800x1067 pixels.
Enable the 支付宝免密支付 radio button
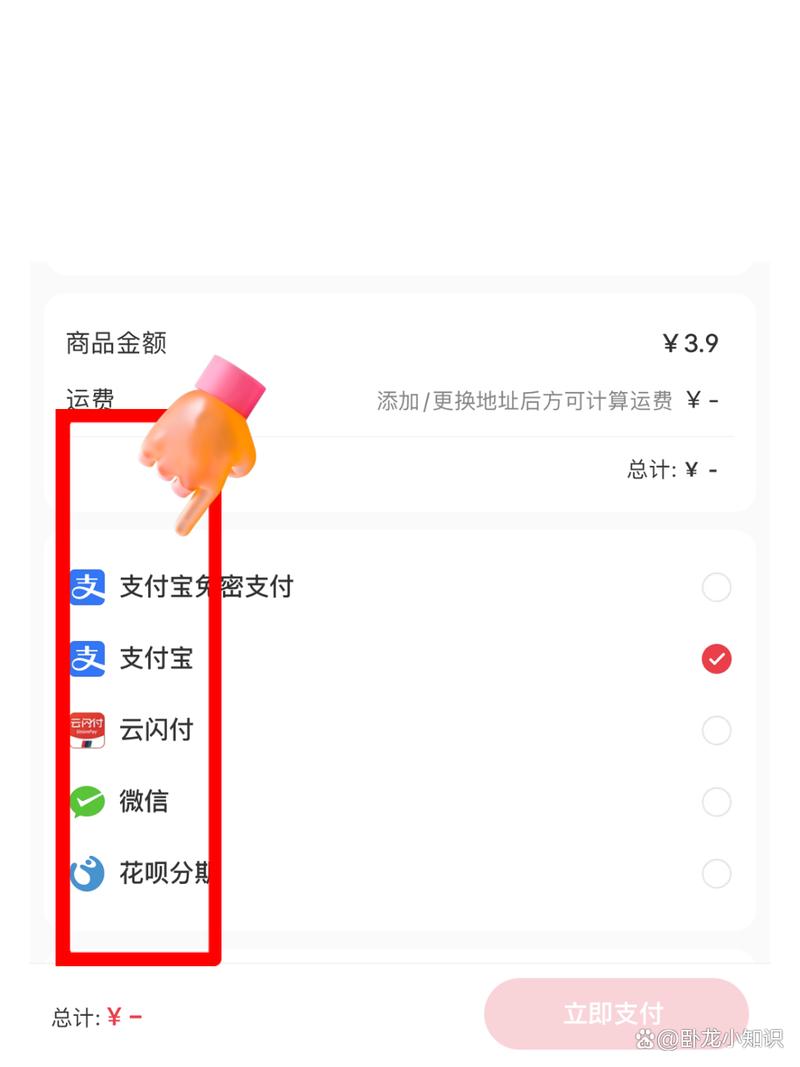pyautogui.click(x=716, y=587)
